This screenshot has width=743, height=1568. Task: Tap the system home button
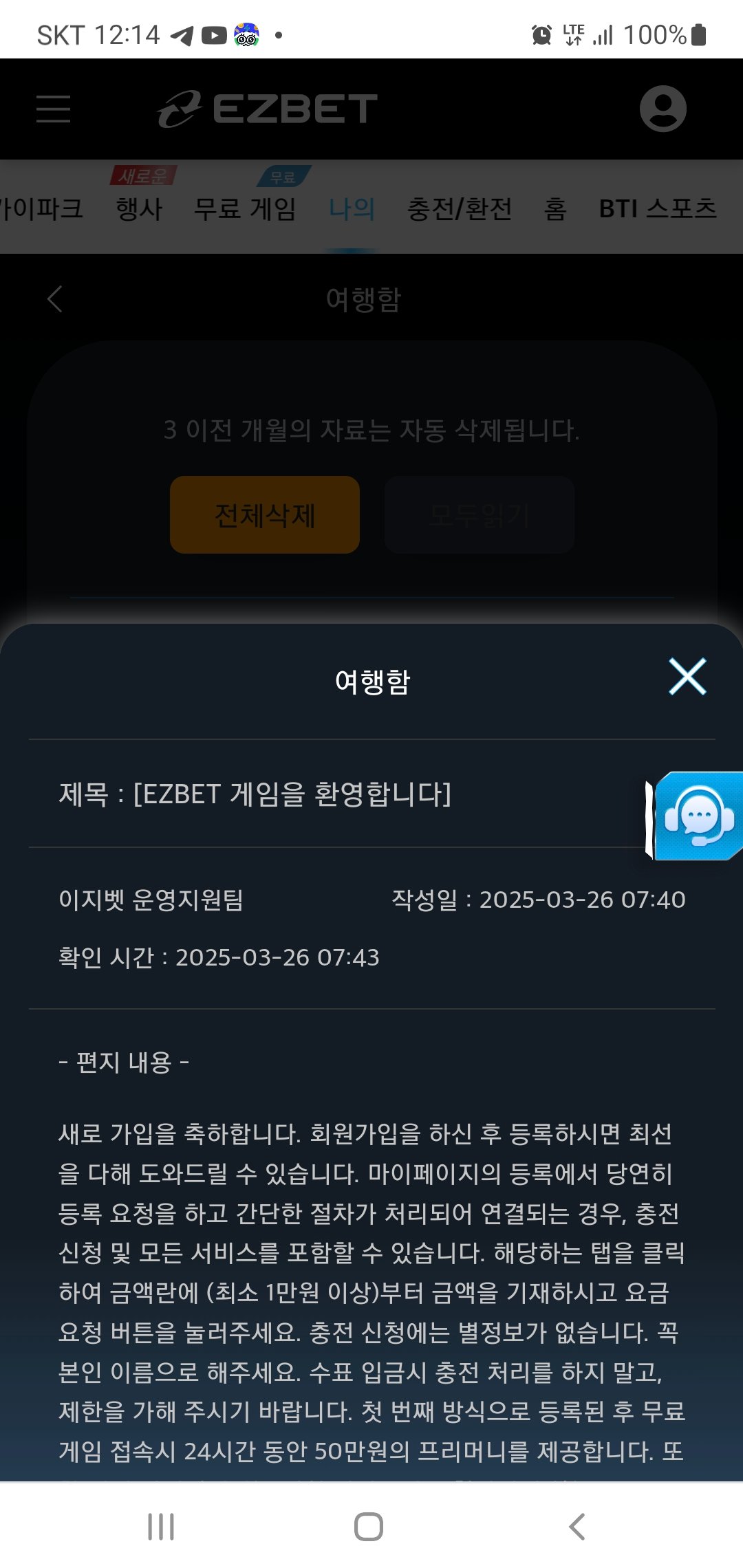click(369, 1527)
